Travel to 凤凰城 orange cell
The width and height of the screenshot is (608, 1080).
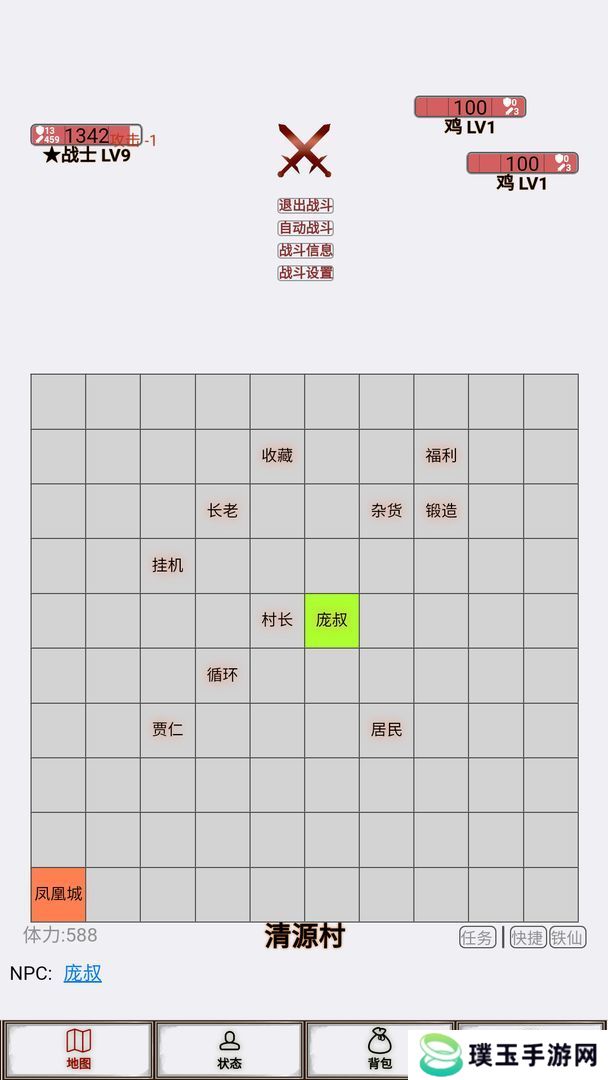pyautogui.click(x=58, y=894)
